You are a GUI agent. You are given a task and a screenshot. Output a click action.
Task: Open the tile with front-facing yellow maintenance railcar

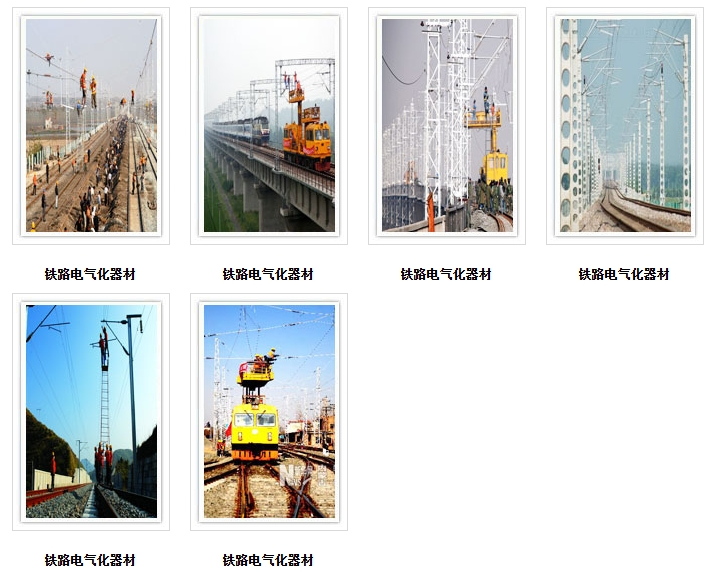[x=269, y=411]
